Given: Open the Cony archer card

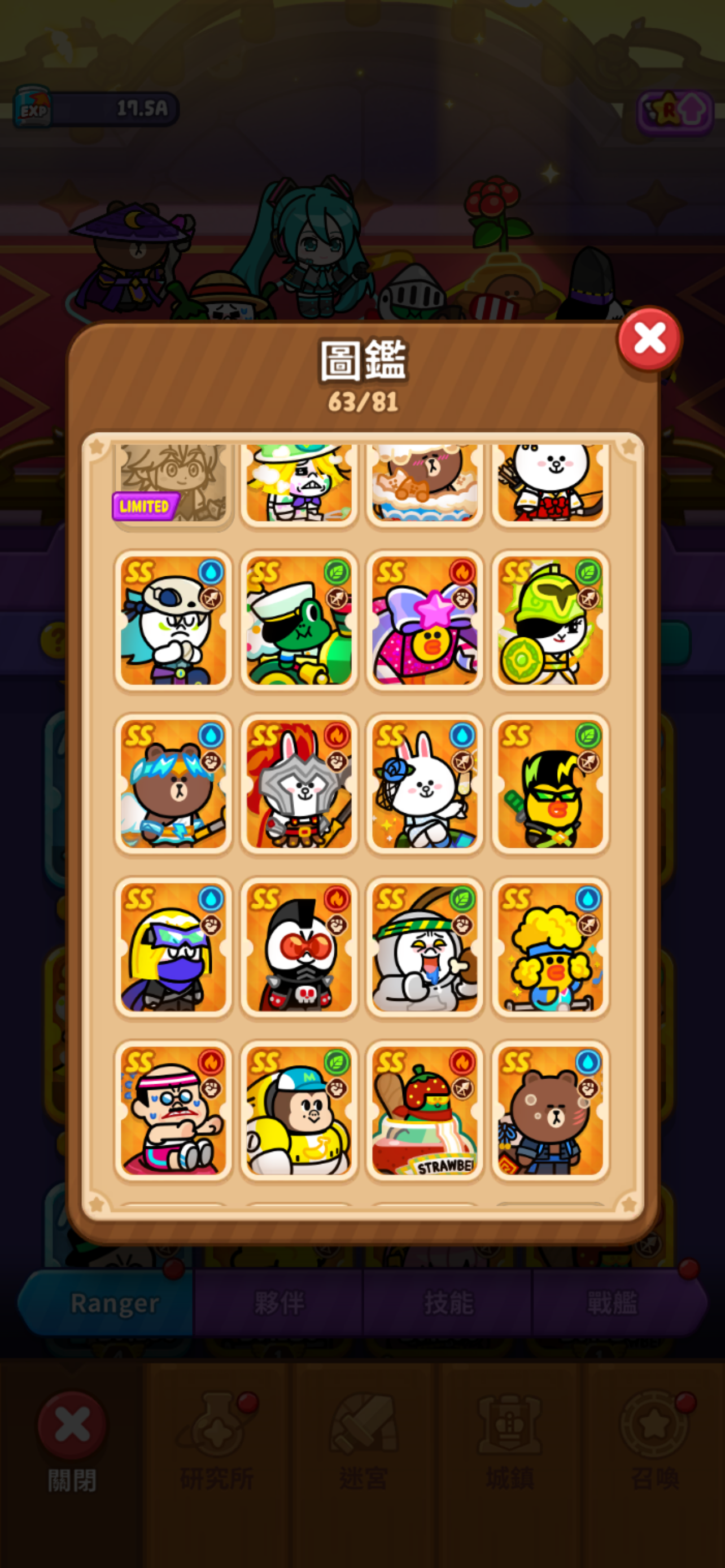Looking at the screenshot, I should click(x=551, y=484).
